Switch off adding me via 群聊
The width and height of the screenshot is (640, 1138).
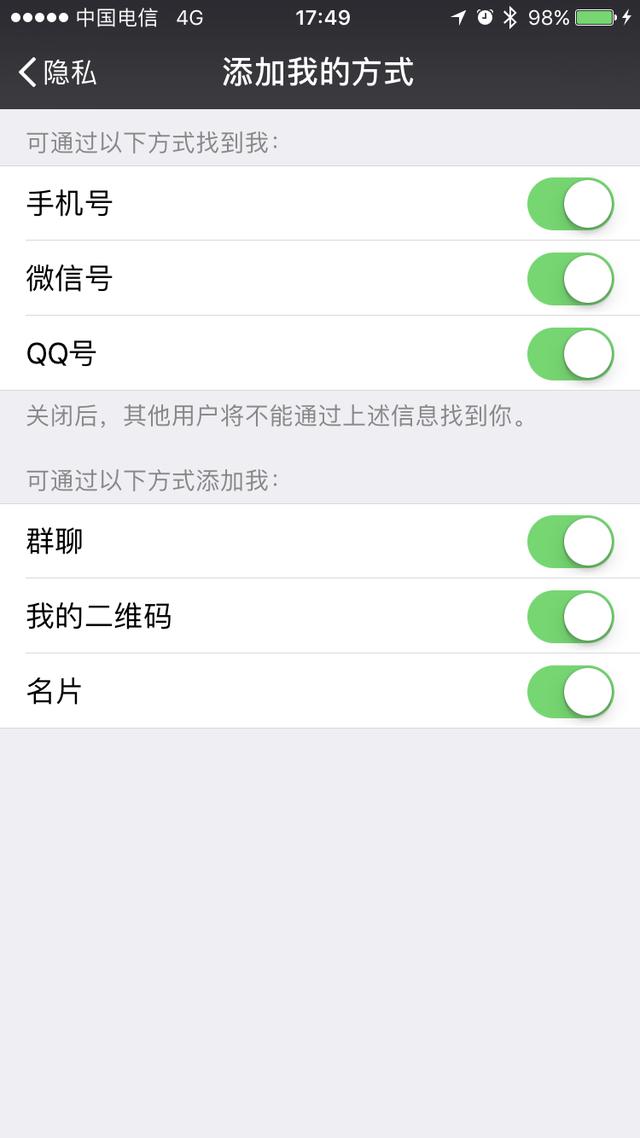coord(571,541)
